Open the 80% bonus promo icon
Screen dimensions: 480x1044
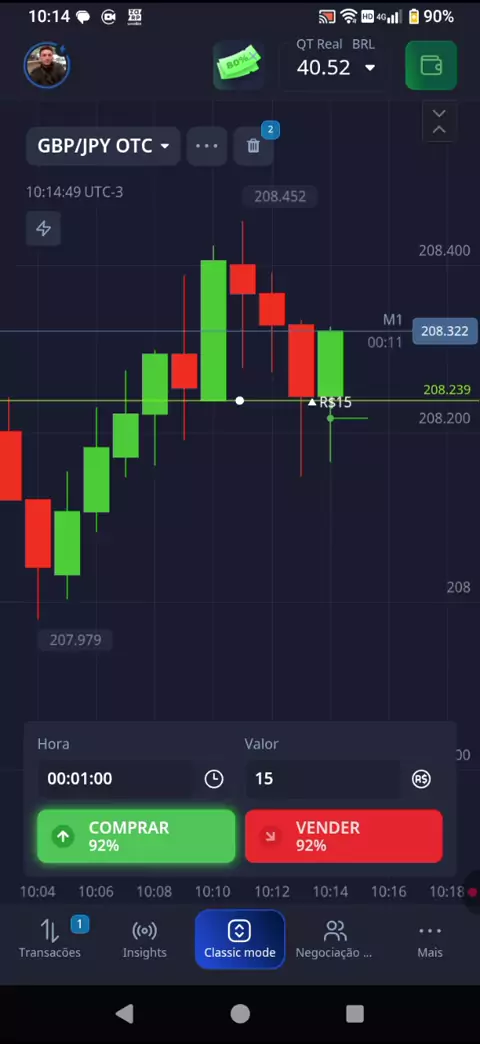click(239, 65)
